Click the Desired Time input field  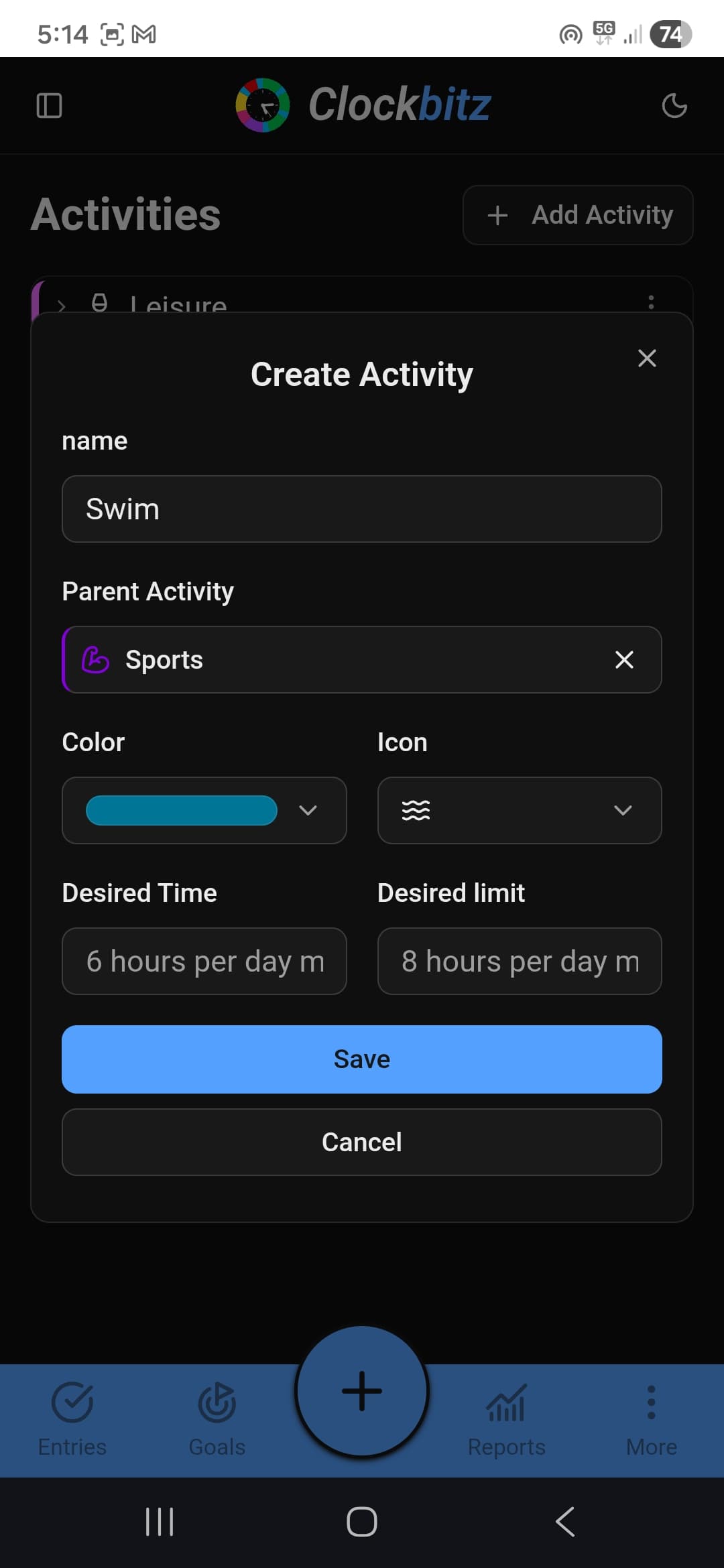[x=203, y=961]
